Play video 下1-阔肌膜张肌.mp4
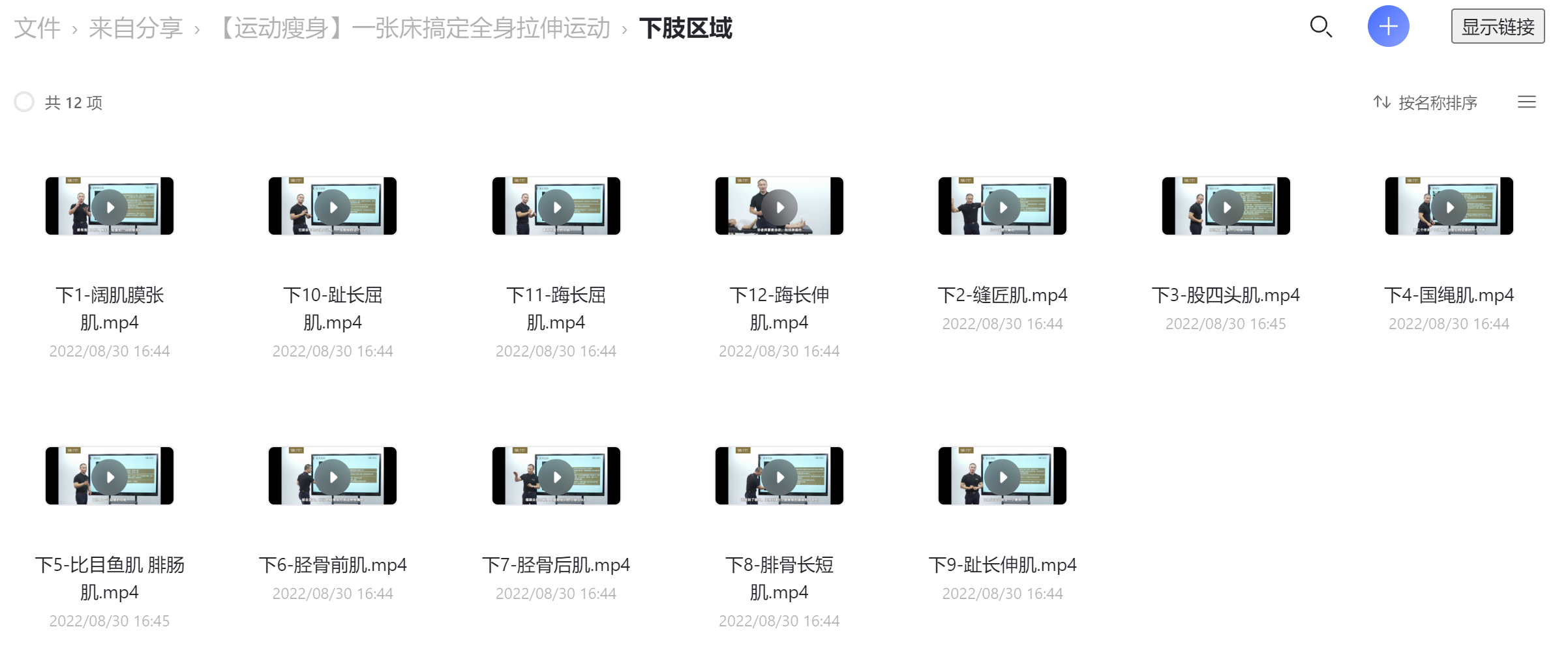This screenshot has height=657, width=1568. coord(110,207)
